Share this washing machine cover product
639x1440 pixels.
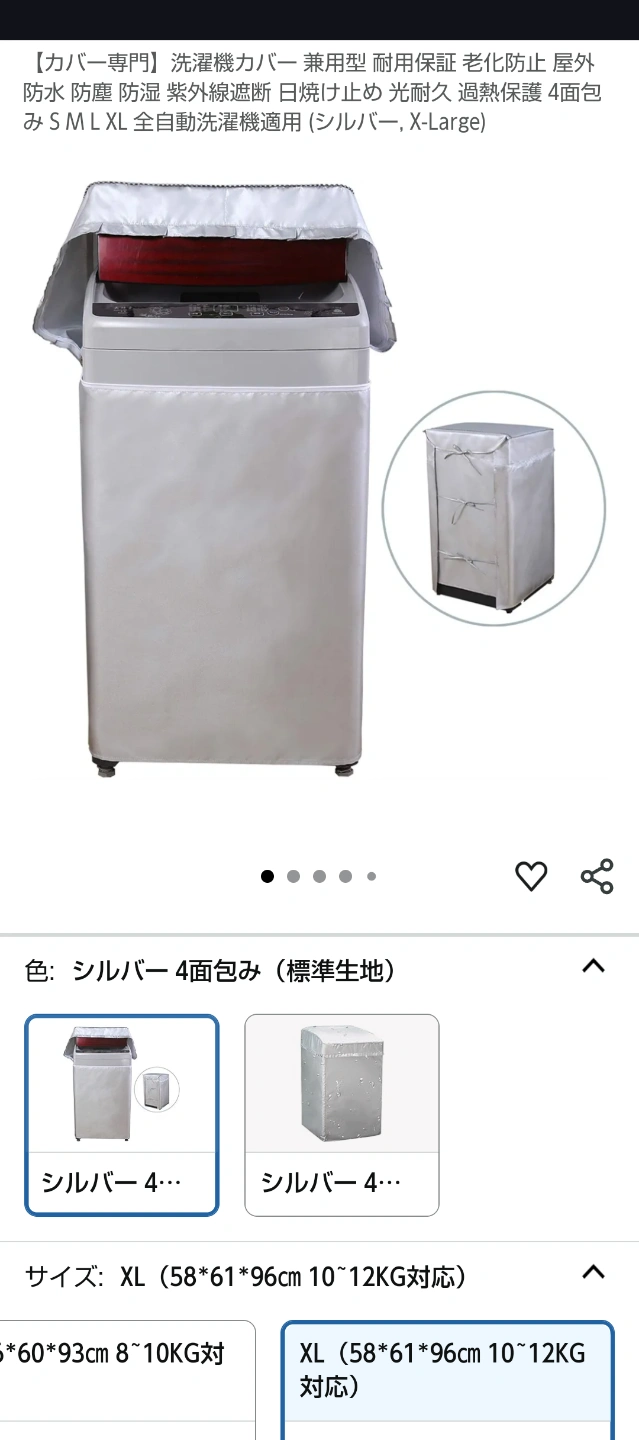tap(597, 876)
